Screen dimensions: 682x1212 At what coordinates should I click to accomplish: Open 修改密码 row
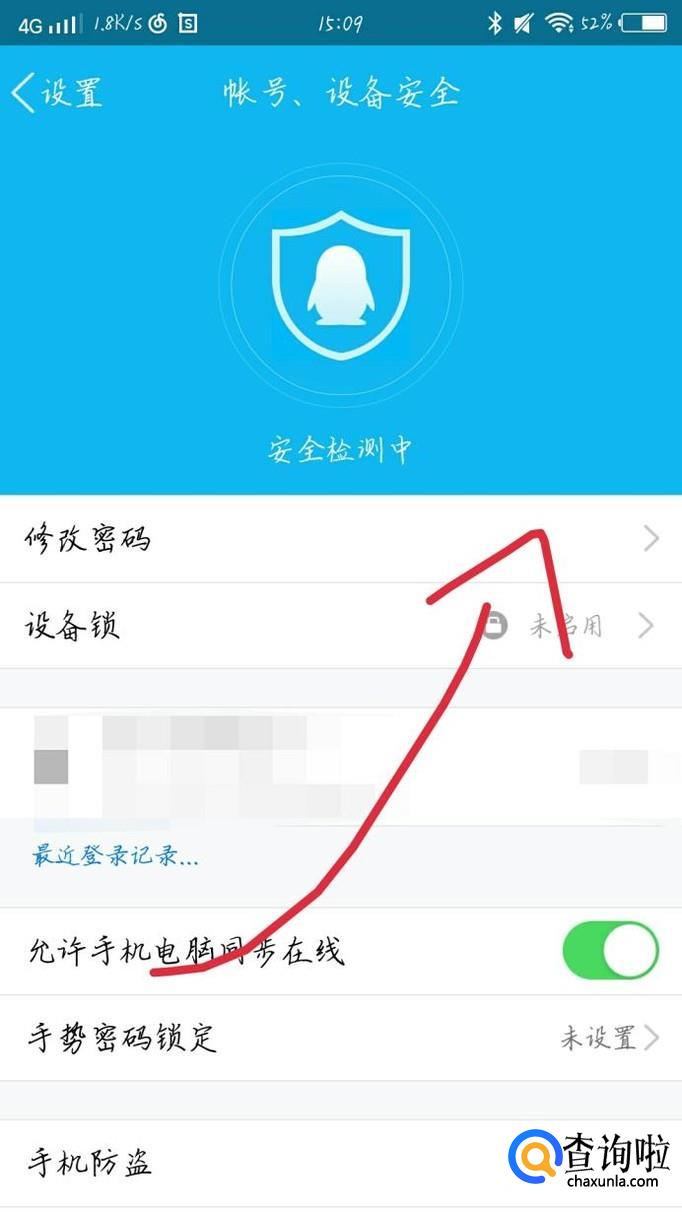point(340,539)
